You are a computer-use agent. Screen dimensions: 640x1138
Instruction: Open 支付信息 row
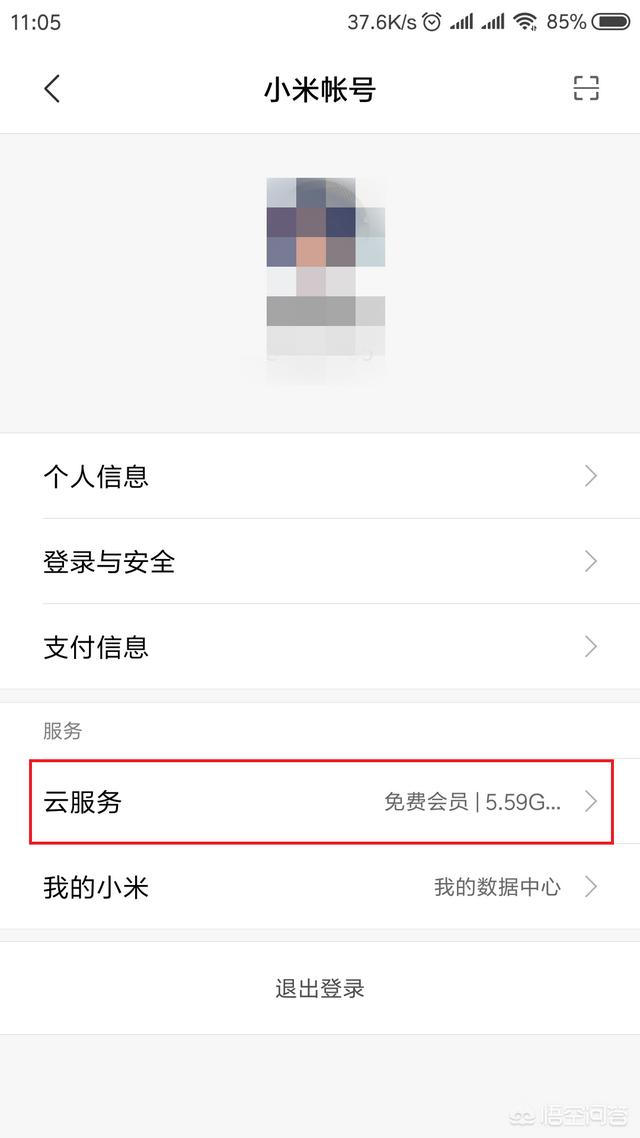(x=320, y=646)
